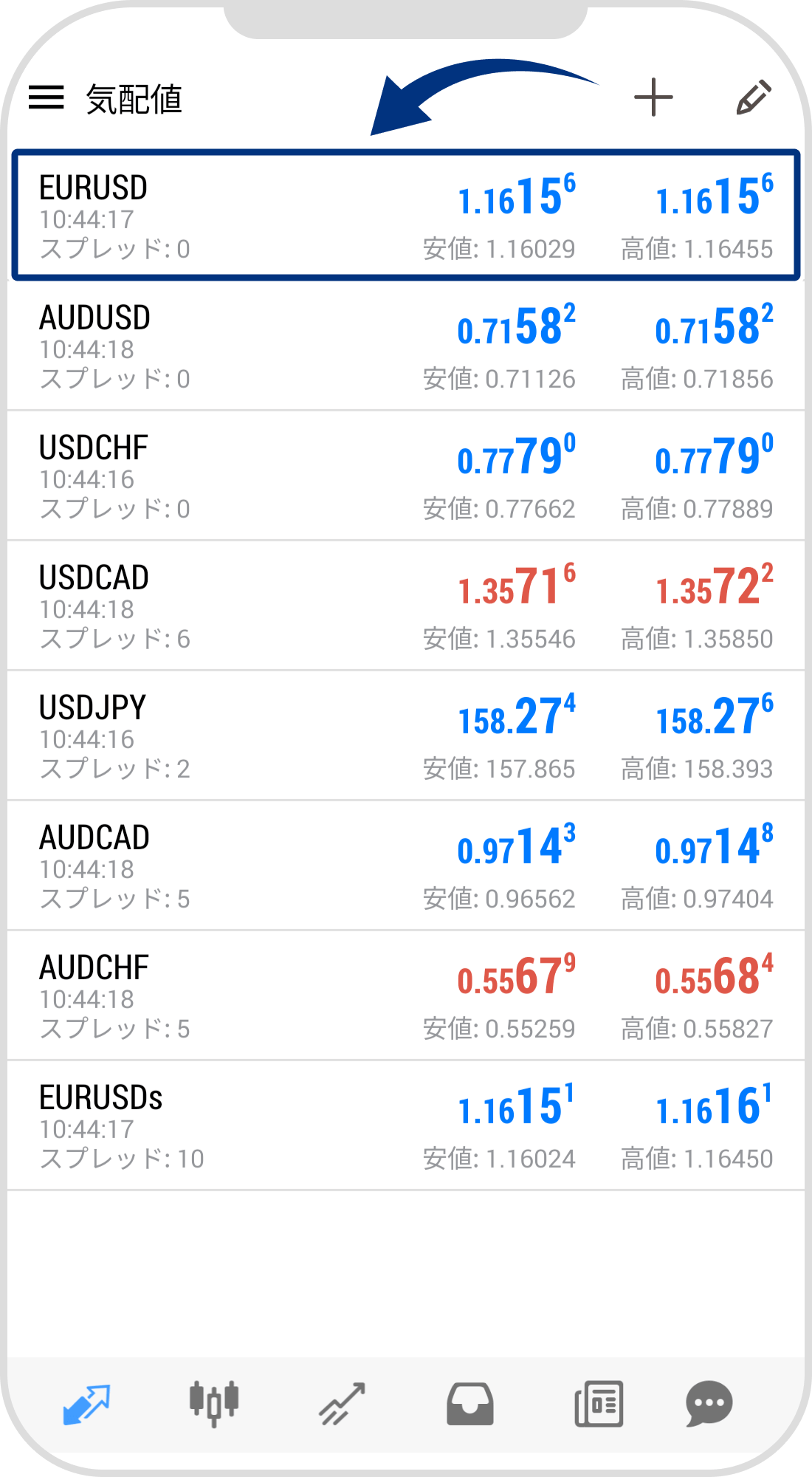Screen dimensions: 812x1477
Task: Open the EURUSD quote row
Action: (x=406, y=216)
